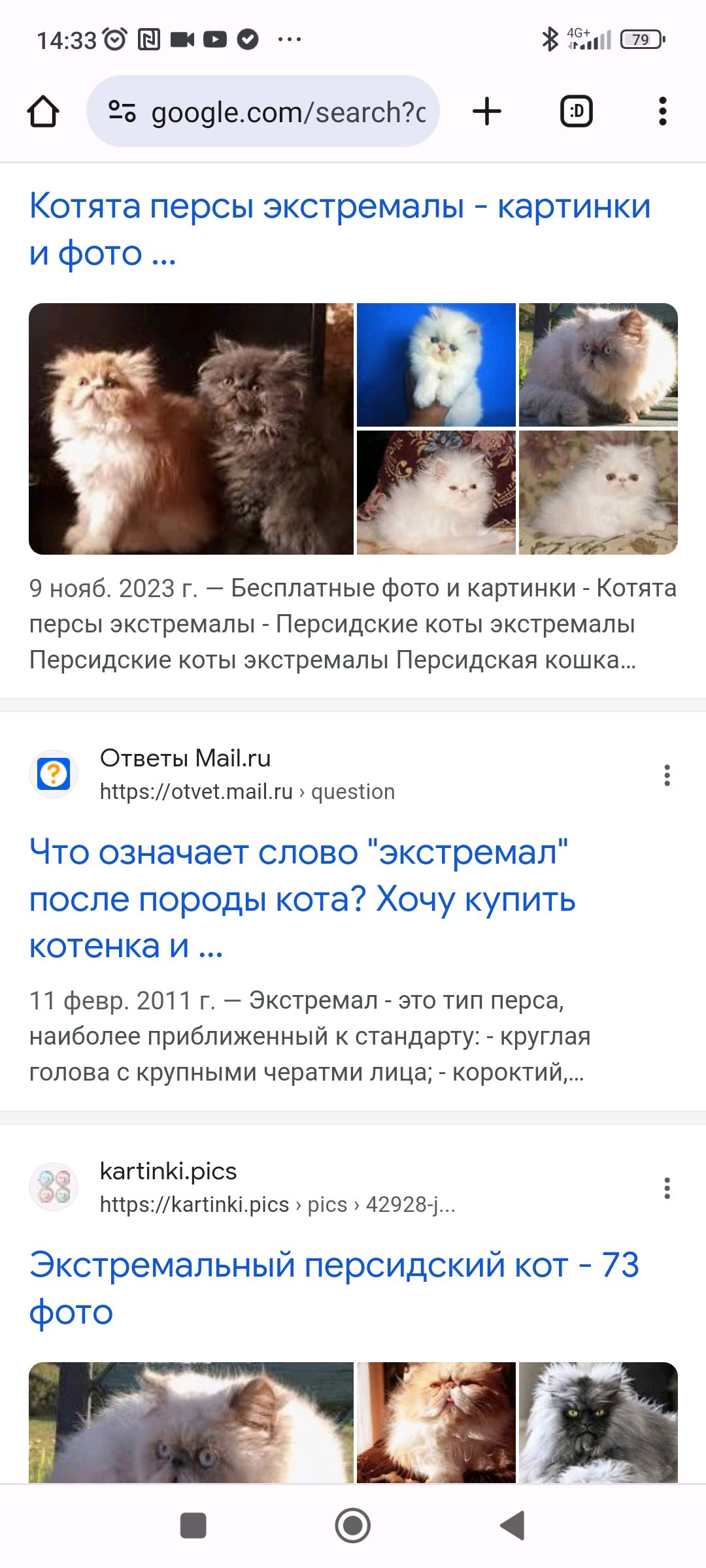The image size is (706, 1568).
Task: Open more options for Ответы Mail.ru result
Action: 667,776
